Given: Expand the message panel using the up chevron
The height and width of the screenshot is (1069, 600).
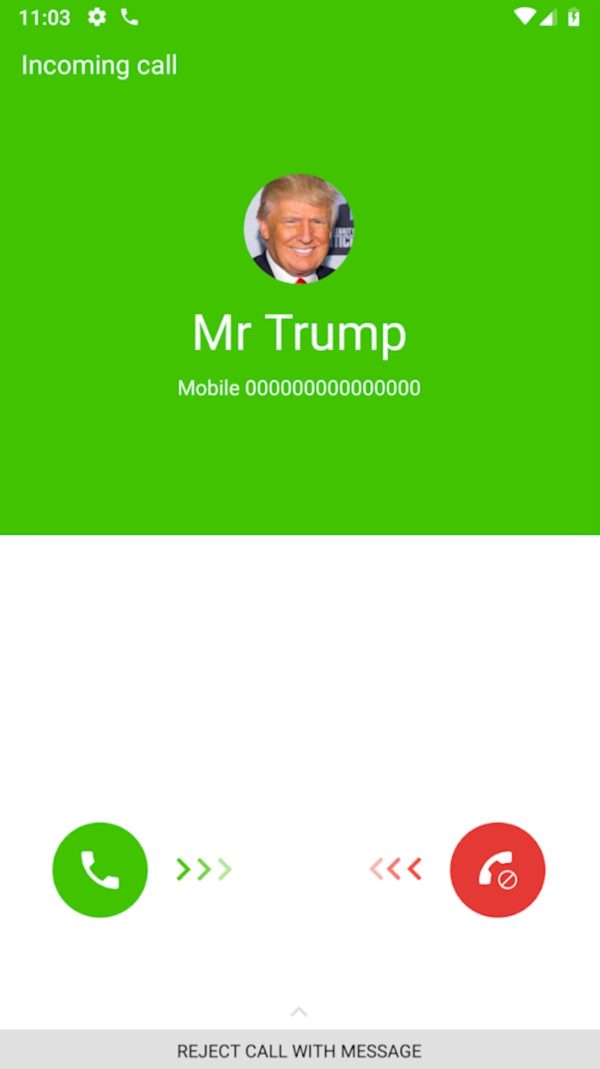Looking at the screenshot, I should tap(299, 1012).
